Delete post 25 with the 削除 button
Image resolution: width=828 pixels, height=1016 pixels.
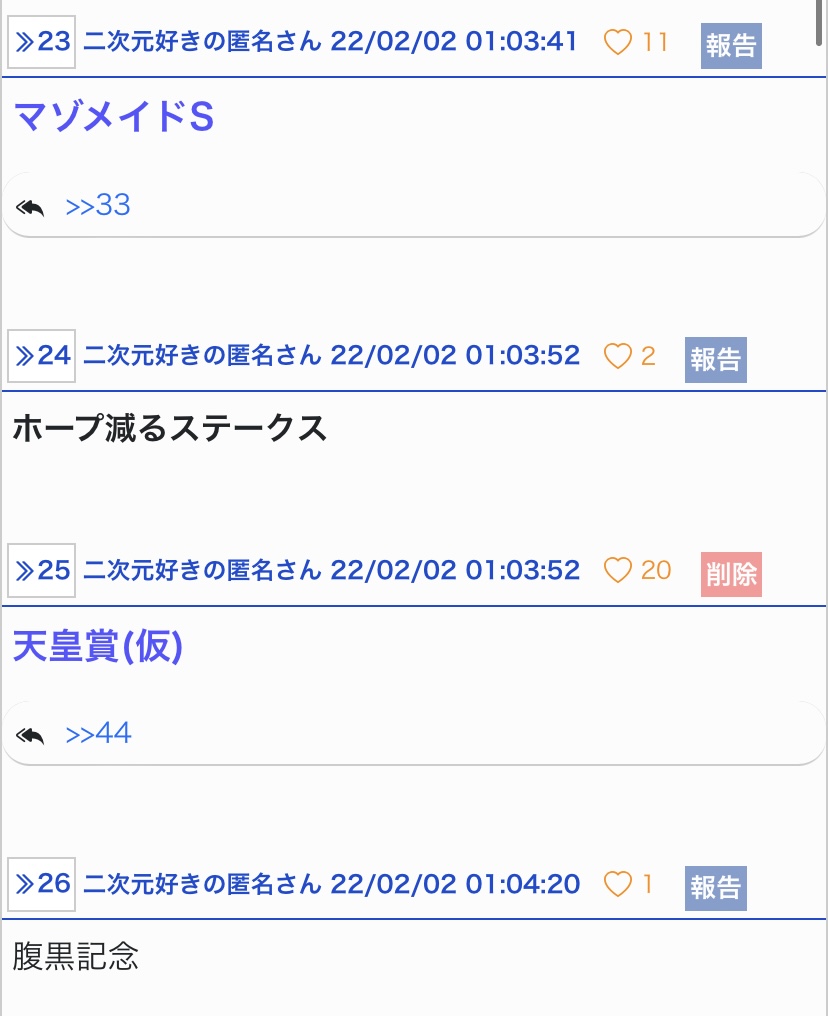pos(731,574)
